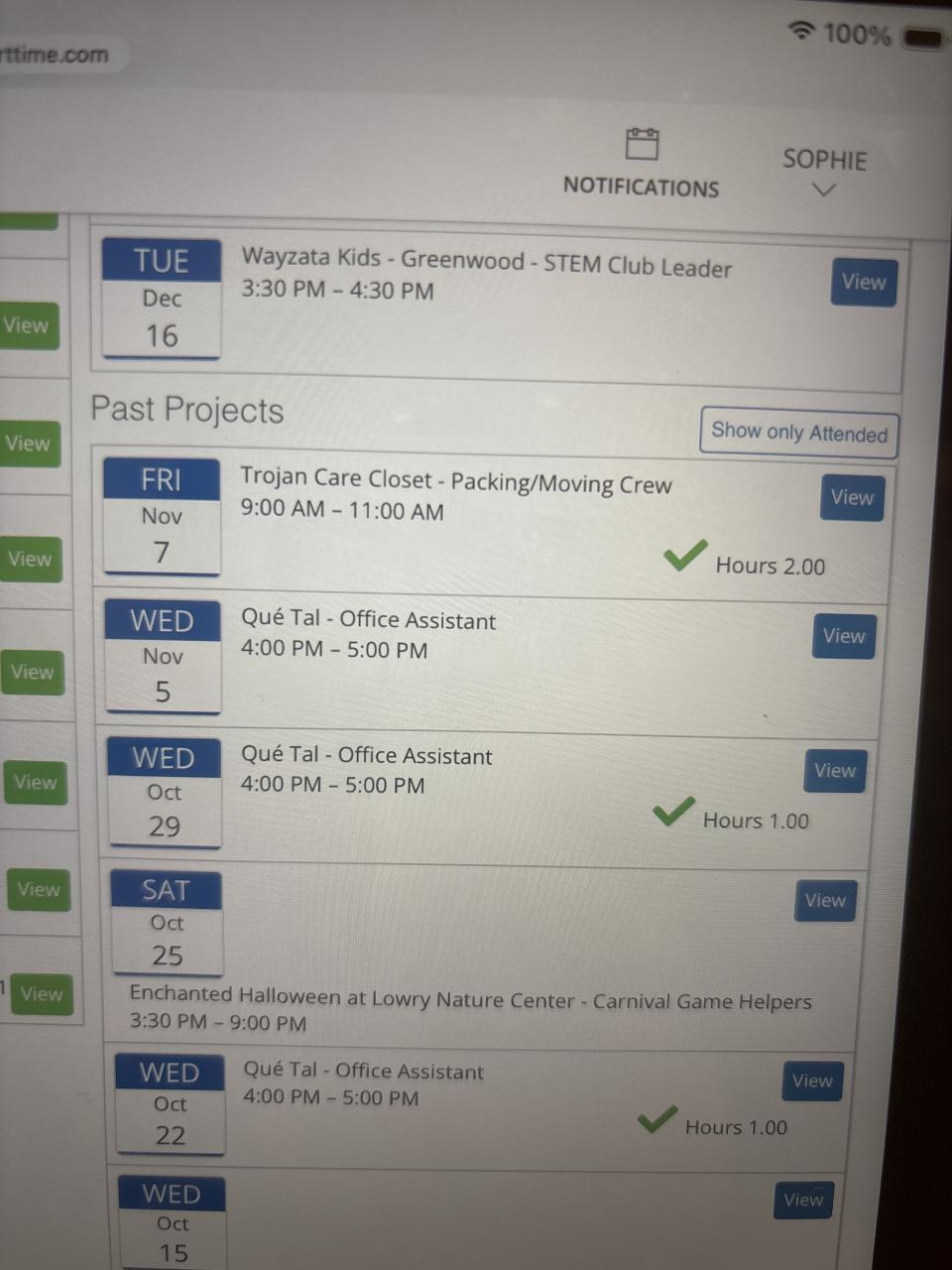This screenshot has height=1270, width=952.
Task: View the Oct 15 project entry
Action: (x=802, y=1200)
